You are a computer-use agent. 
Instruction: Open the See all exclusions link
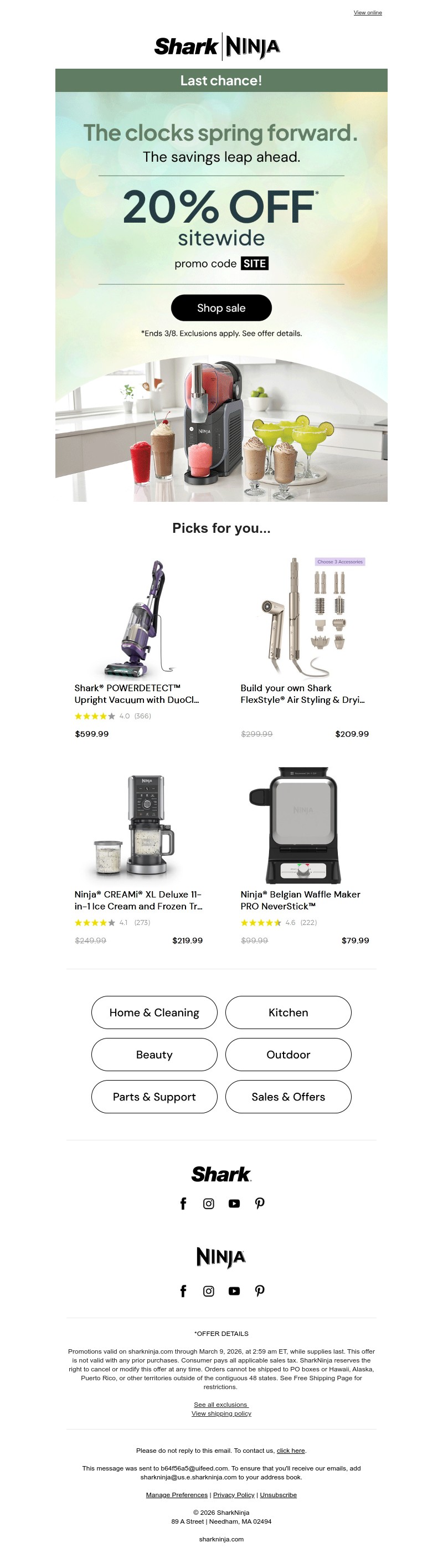click(221, 1404)
